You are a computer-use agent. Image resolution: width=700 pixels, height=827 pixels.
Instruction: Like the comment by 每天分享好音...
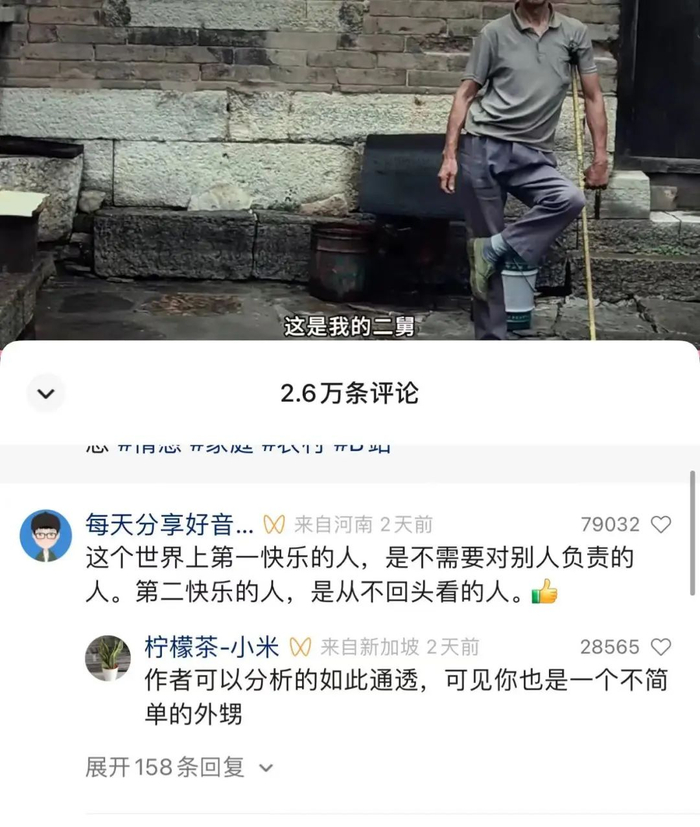click(x=661, y=524)
